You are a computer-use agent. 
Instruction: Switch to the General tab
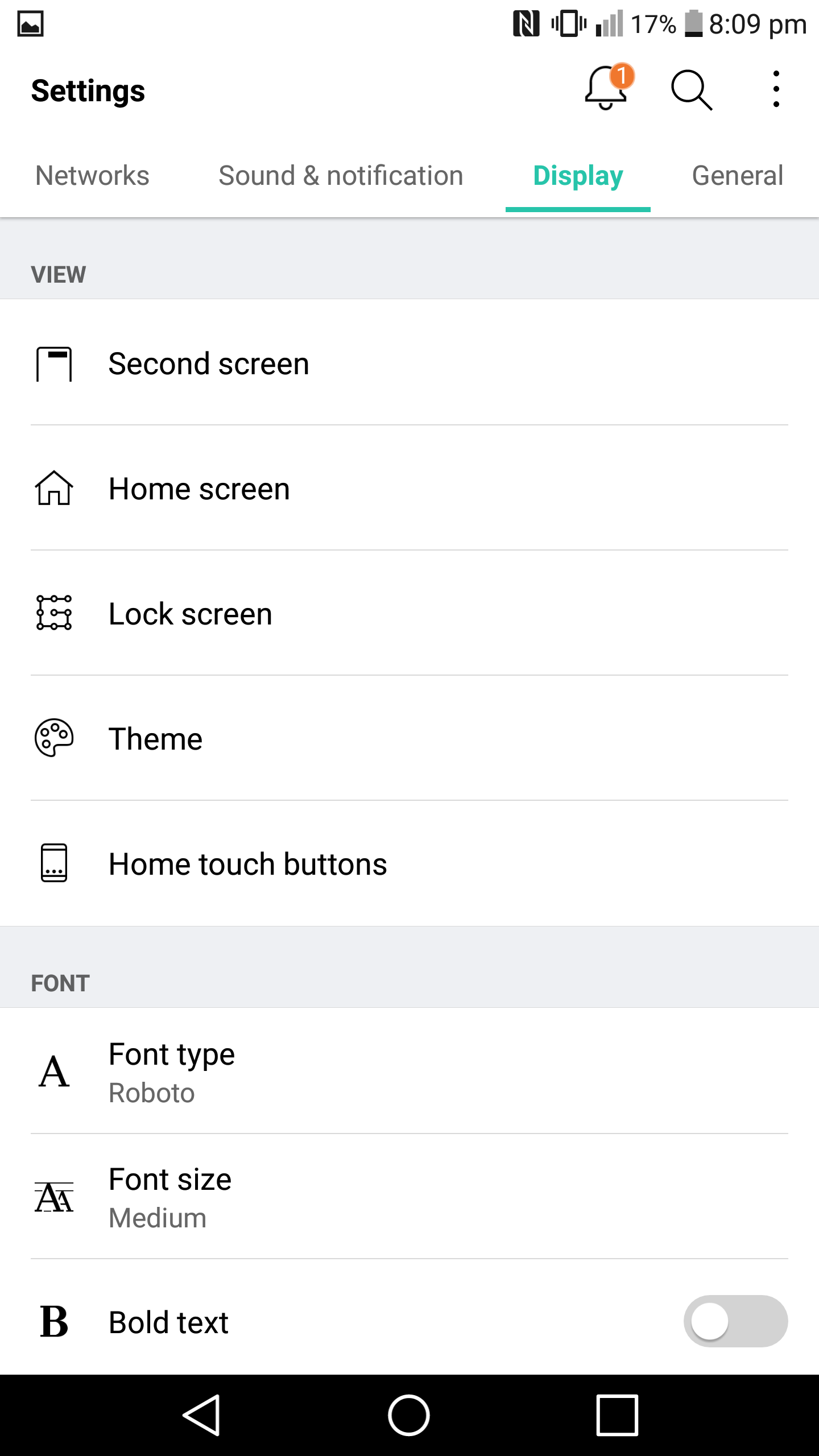(x=738, y=176)
